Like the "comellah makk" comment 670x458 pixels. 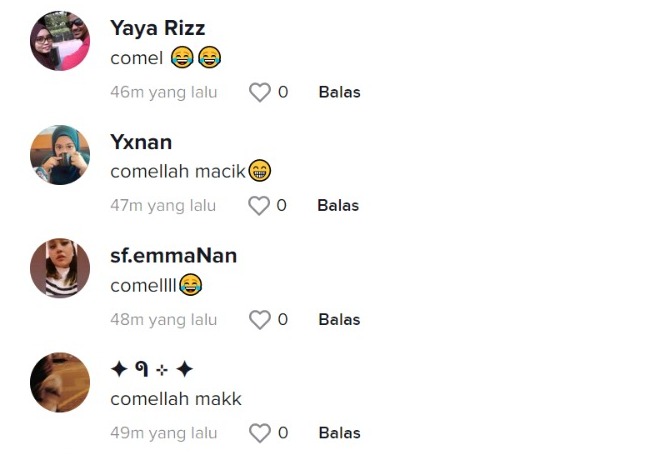260,433
